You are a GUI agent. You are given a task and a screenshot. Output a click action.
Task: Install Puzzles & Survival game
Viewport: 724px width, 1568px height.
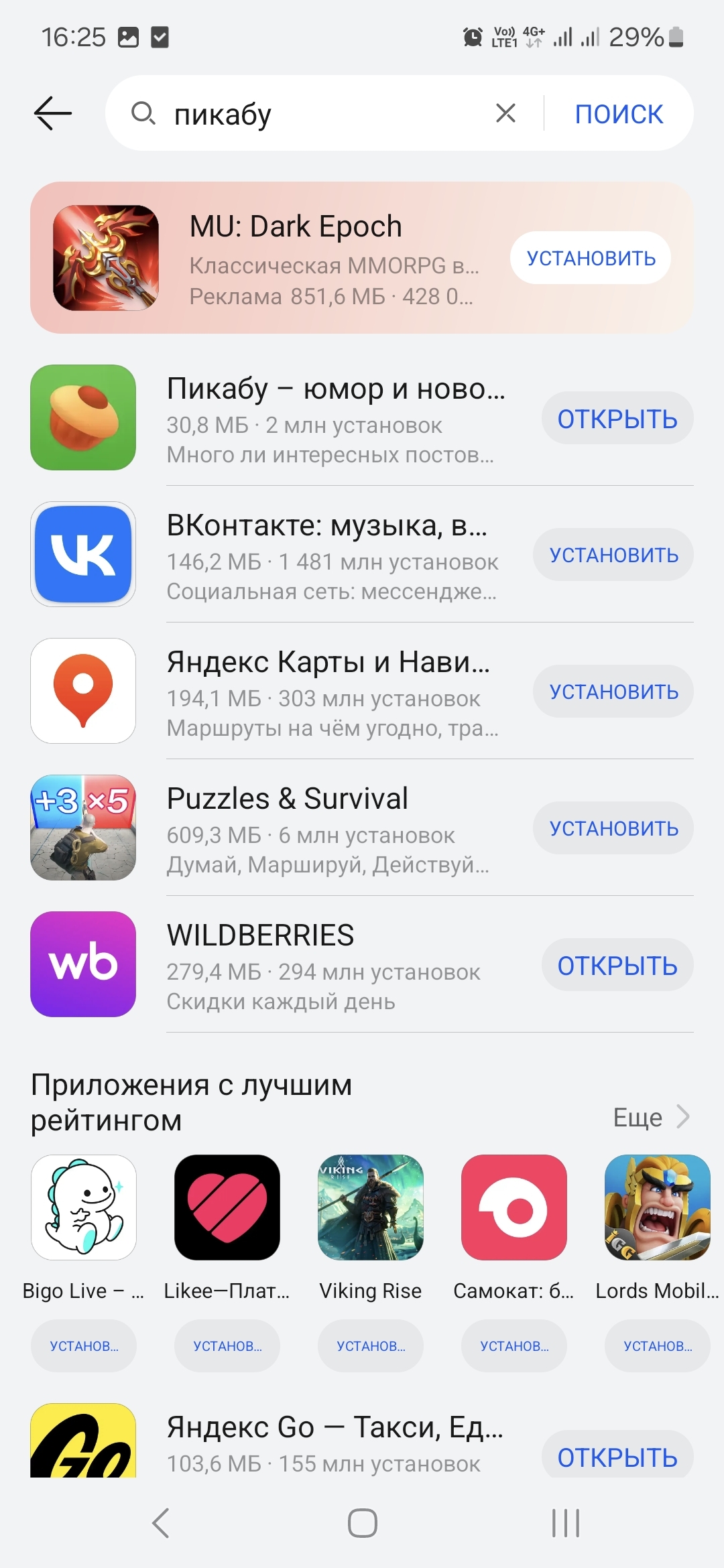[x=613, y=828]
